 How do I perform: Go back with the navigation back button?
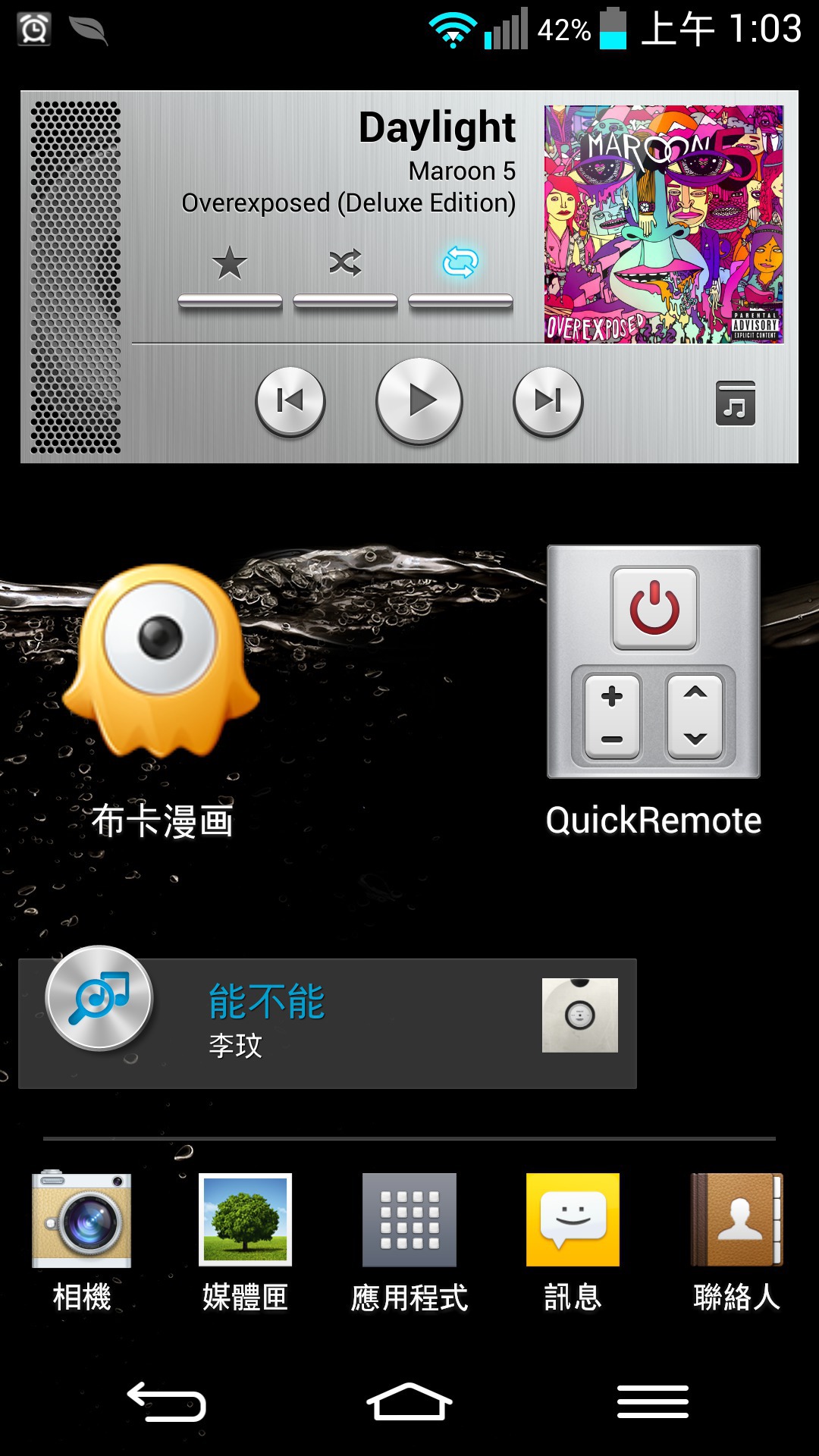pyautogui.click(x=167, y=1401)
